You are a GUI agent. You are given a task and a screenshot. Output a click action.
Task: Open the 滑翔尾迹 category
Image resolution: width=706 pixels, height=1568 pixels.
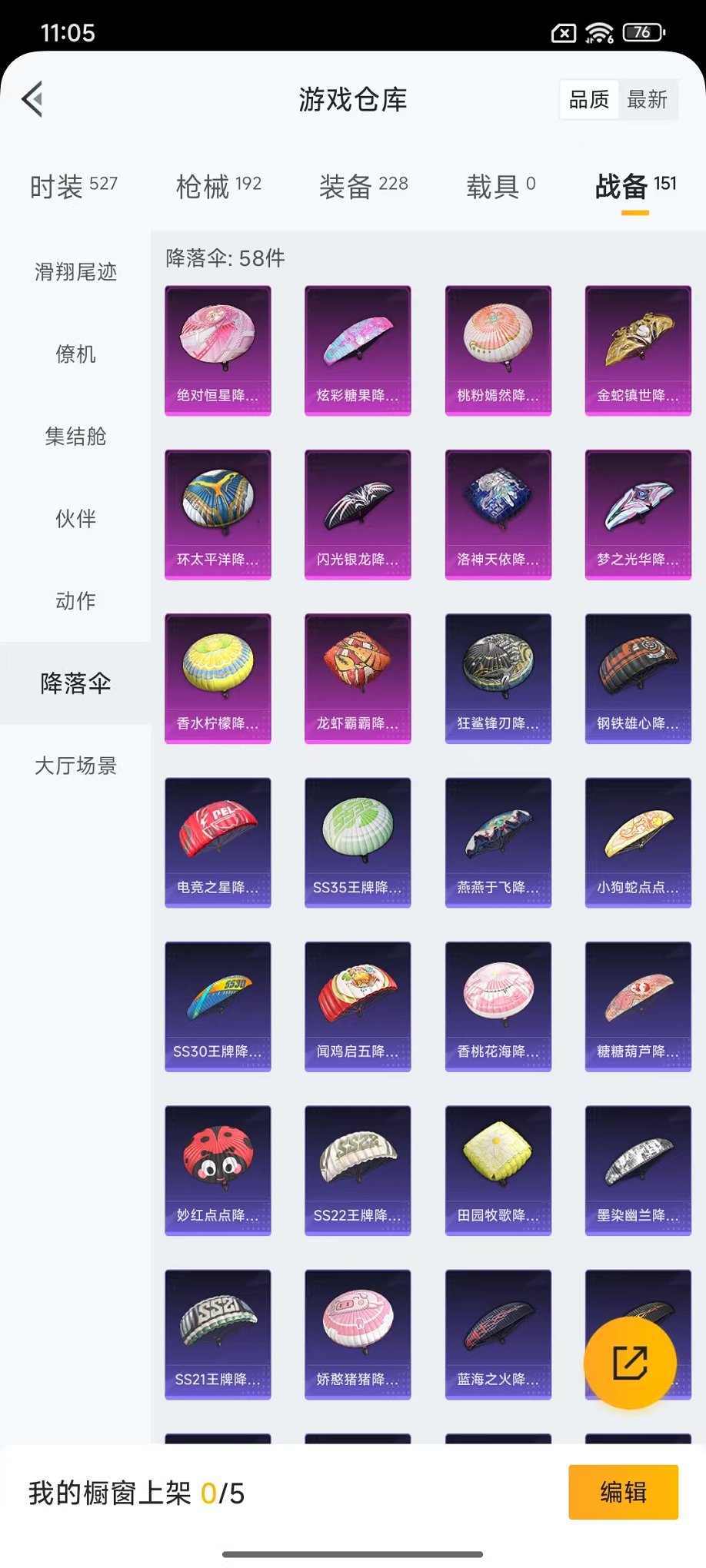pos(75,272)
